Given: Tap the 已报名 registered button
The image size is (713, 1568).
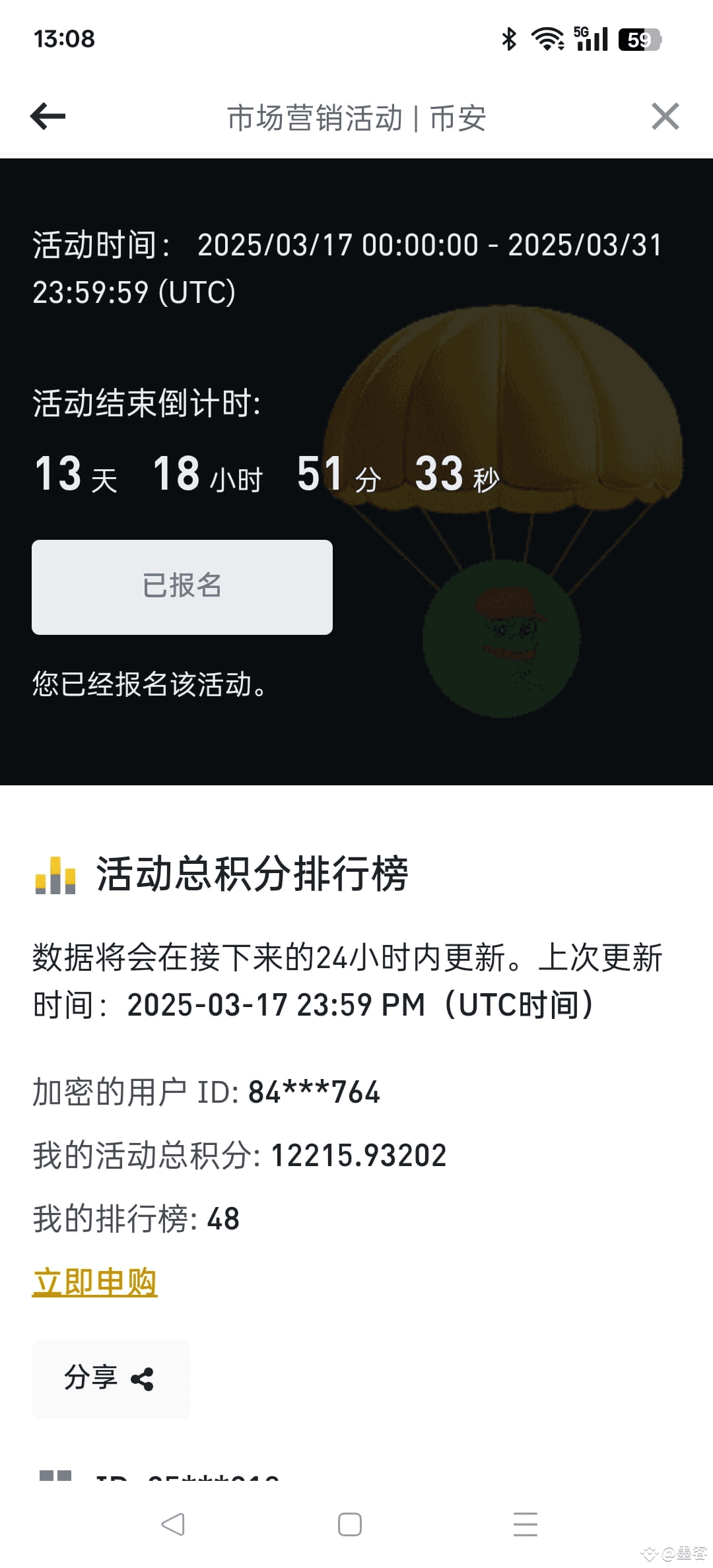Looking at the screenshot, I should [182, 587].
